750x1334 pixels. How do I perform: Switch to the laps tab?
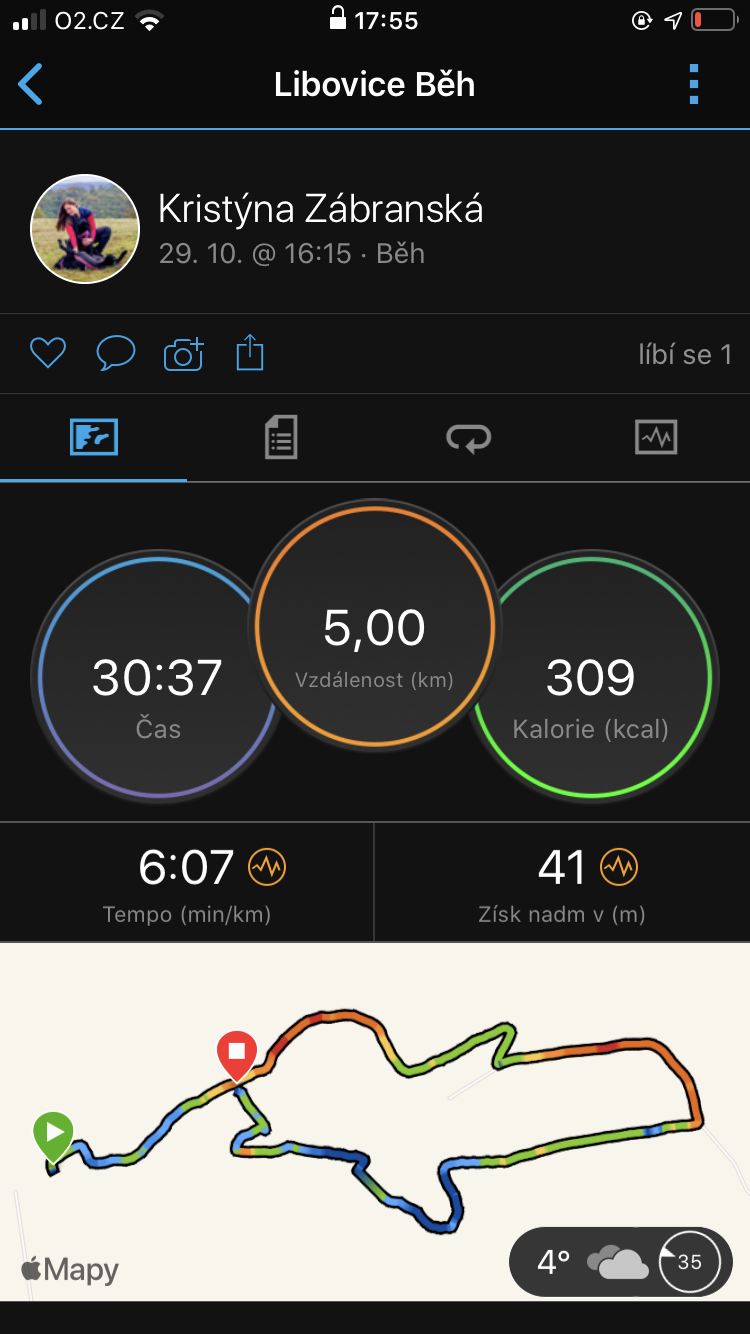click(x=468, y=438)
